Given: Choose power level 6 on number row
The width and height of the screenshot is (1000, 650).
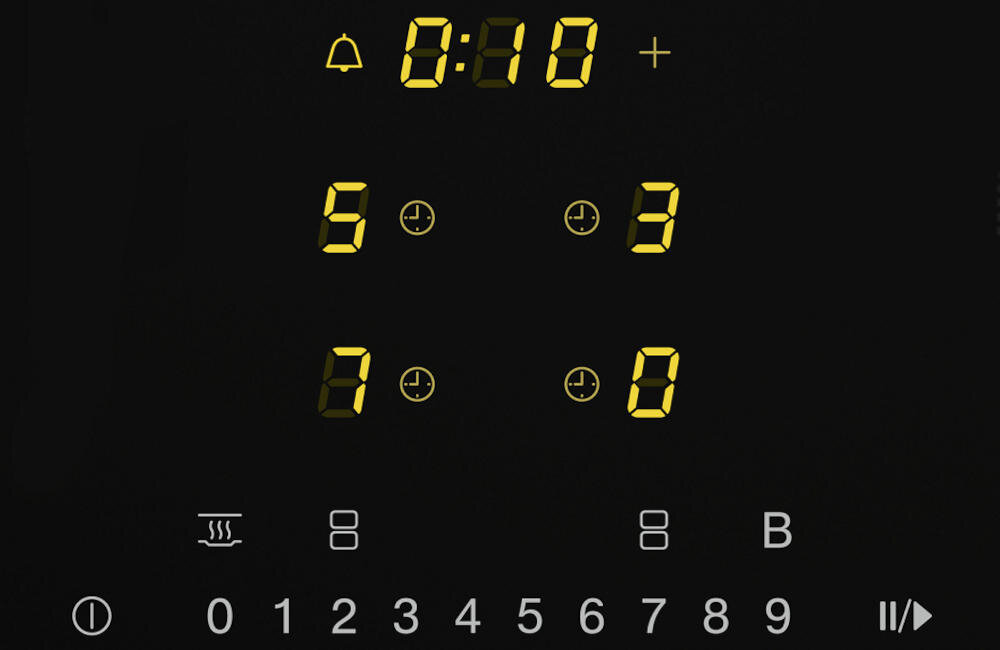Looking at the screenshot, I should point(592,617).
